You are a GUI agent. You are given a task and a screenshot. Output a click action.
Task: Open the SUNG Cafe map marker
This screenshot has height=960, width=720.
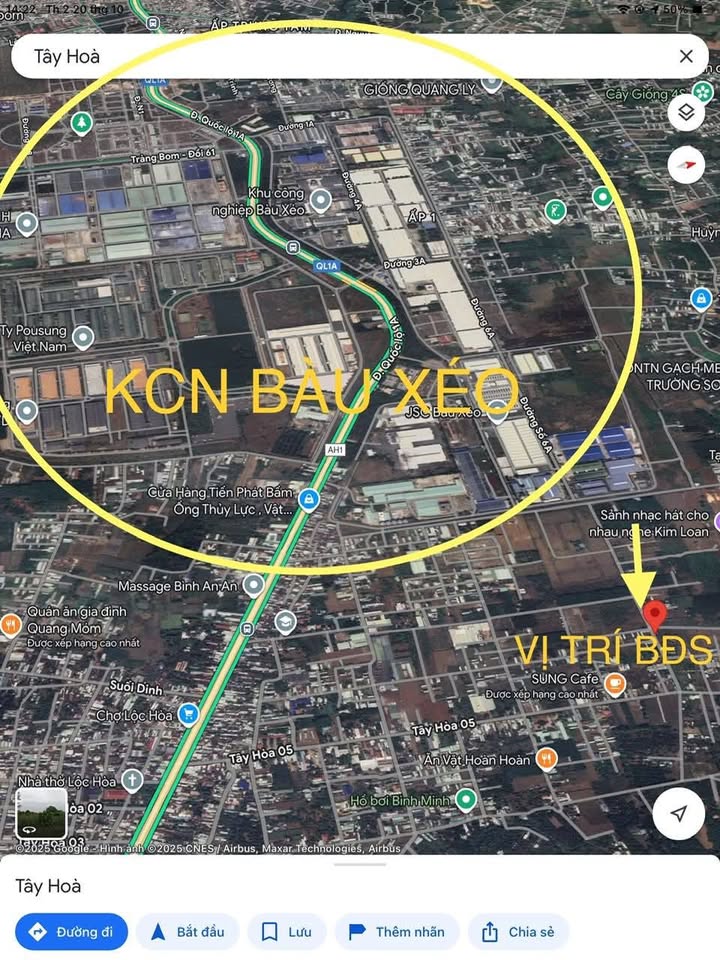[x=614, y=685]
